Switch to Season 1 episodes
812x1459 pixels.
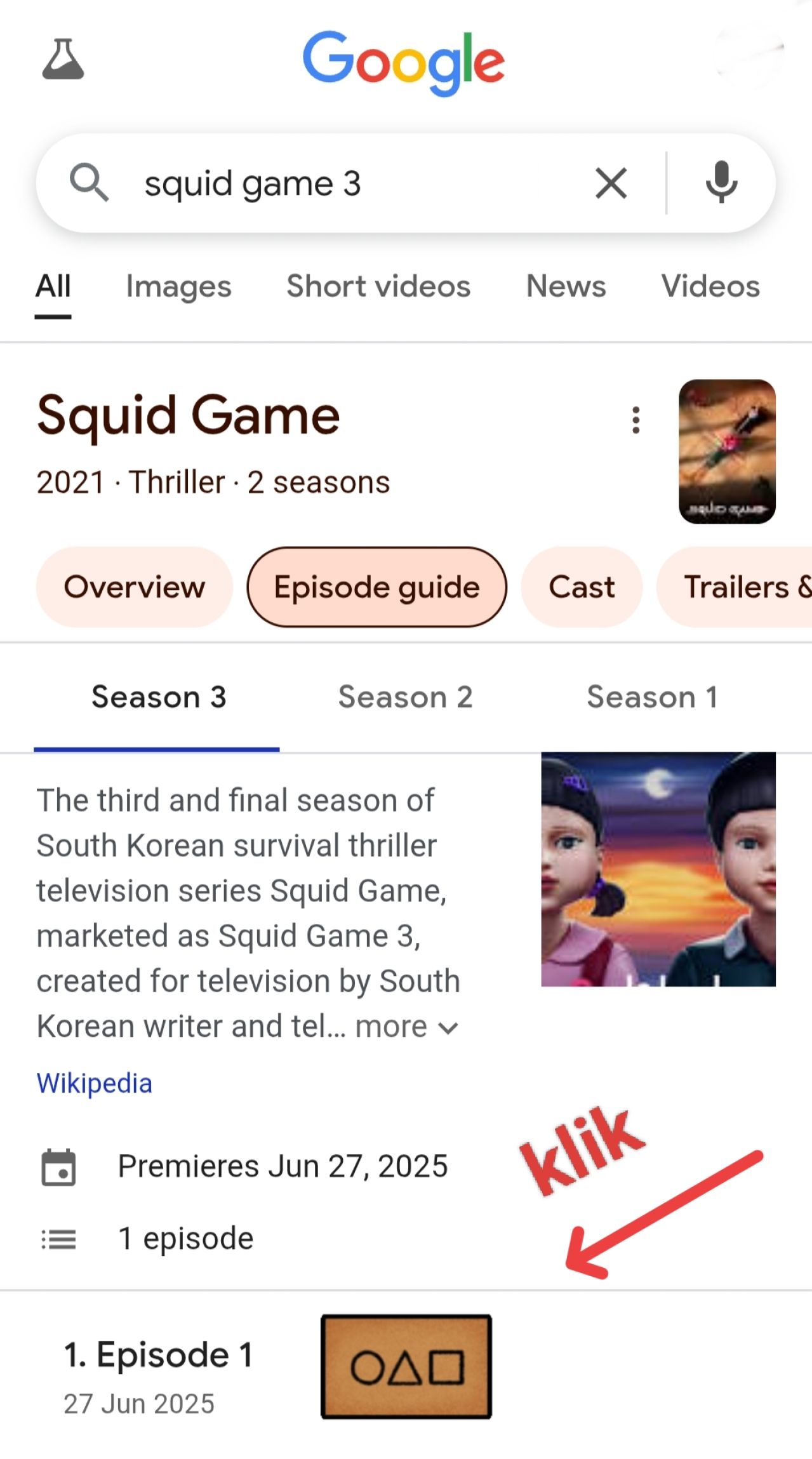(x=652, y=697)
